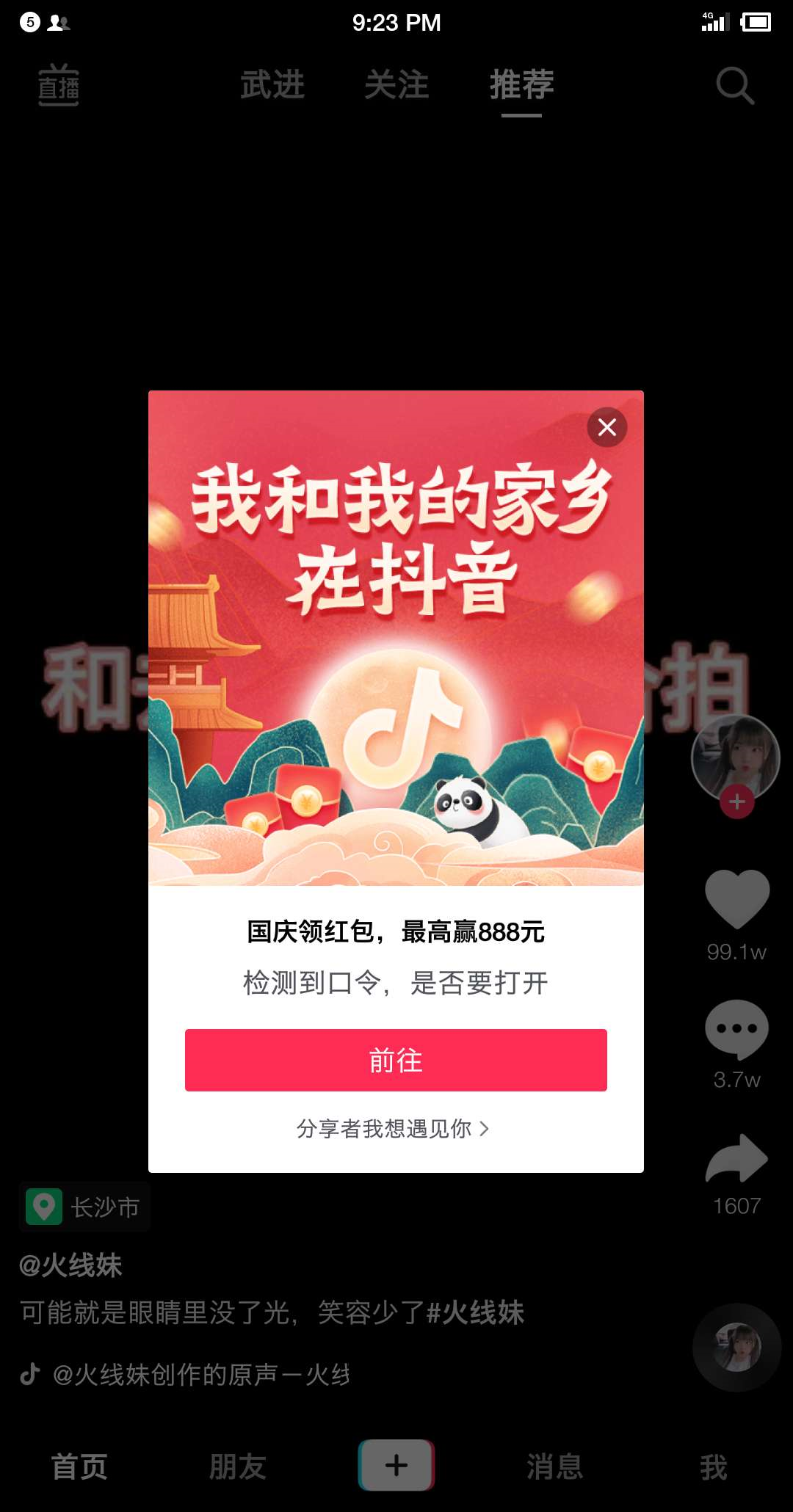Open the 直播 live icon

[59, 85]
